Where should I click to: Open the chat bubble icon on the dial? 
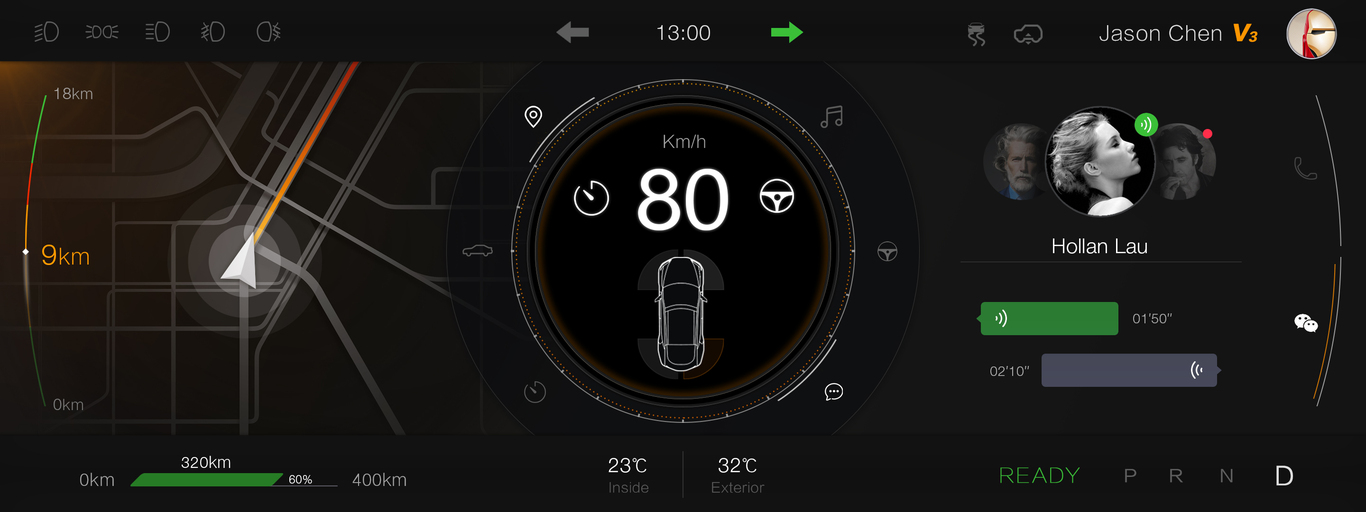click(834, 392)
